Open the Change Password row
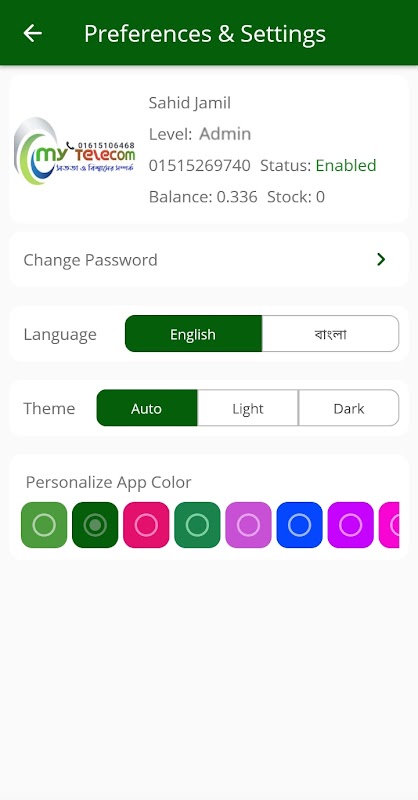The height and width of the screenshot is (800, 418). 209,260
